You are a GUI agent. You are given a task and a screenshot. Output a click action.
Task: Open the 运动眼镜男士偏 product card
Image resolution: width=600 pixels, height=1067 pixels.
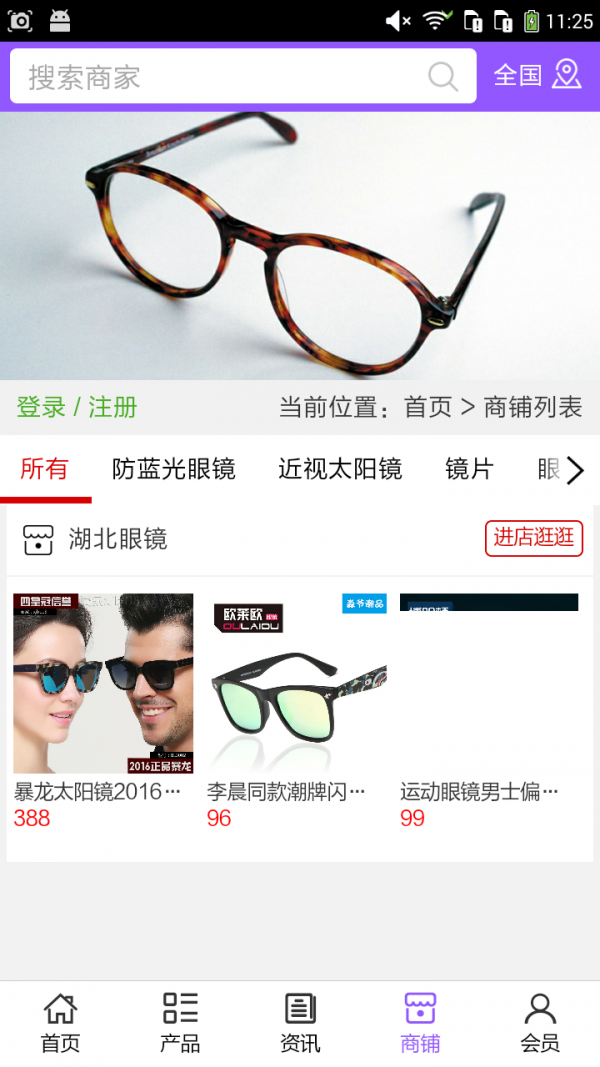point(488,710)
